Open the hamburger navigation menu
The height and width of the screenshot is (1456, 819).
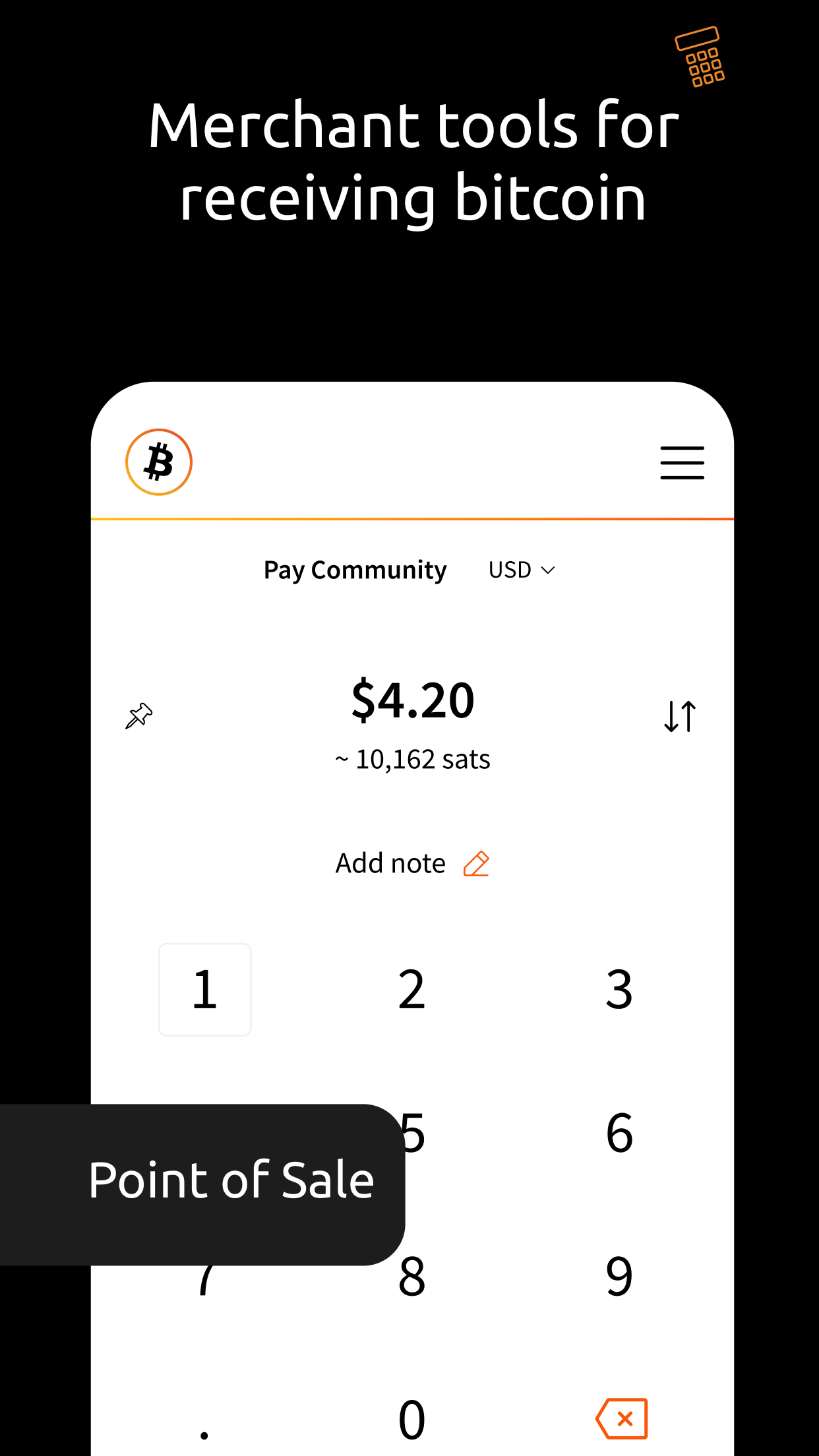click(x=681, y=463)
